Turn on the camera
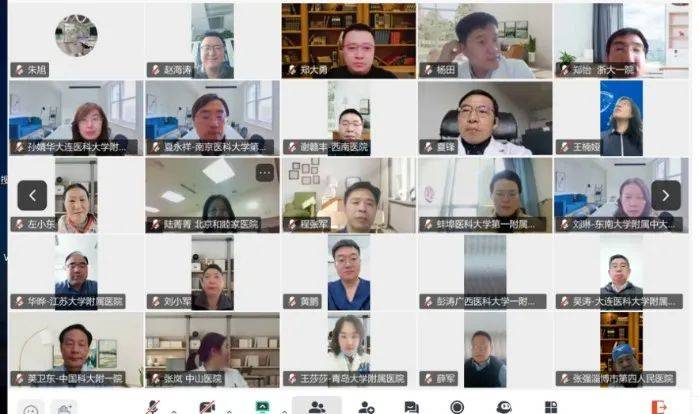Viewport: 699px width, 414px height. (x=208, y=406)
